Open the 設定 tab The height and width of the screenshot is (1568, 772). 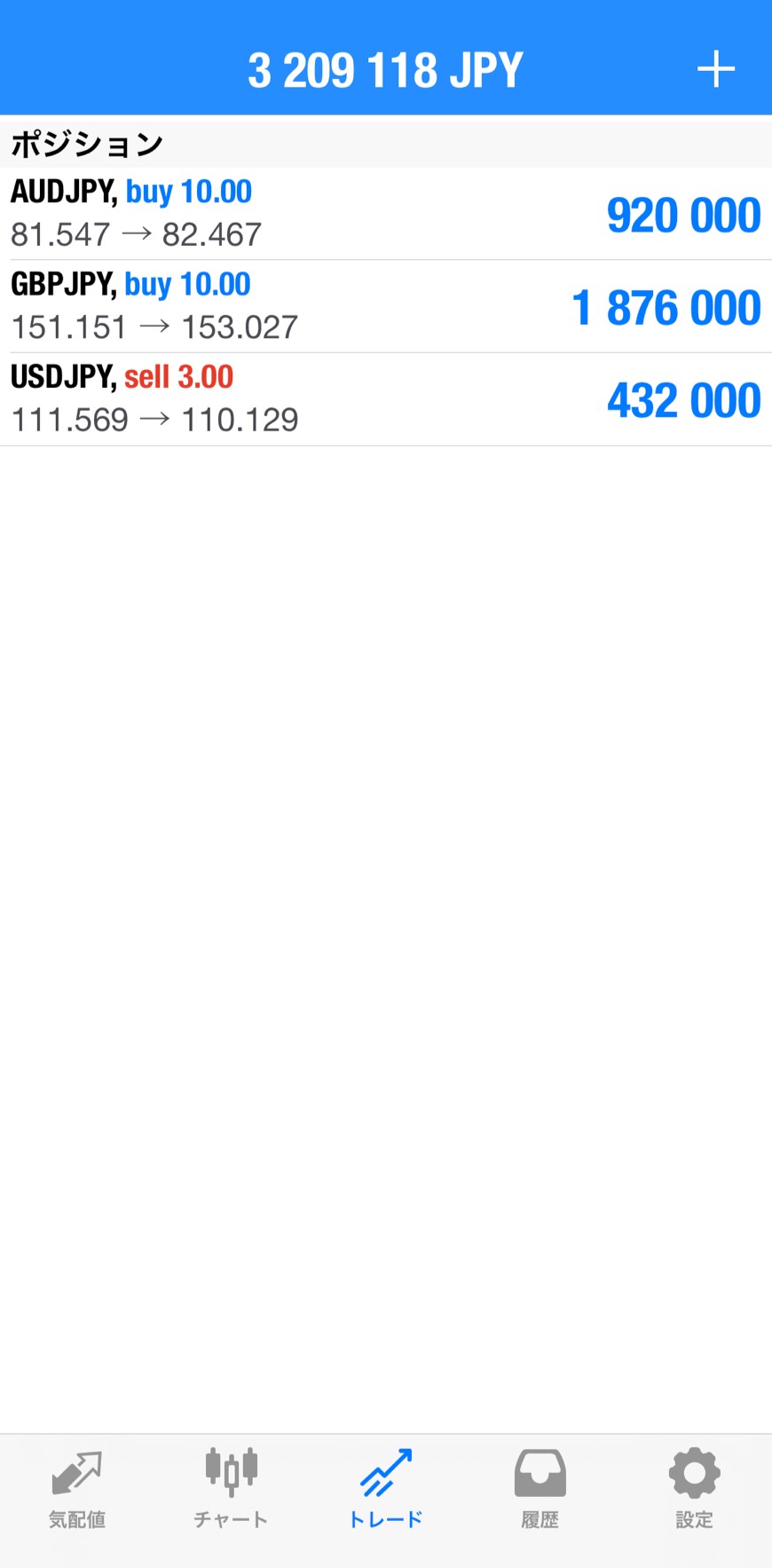(x=694, y=1491)
